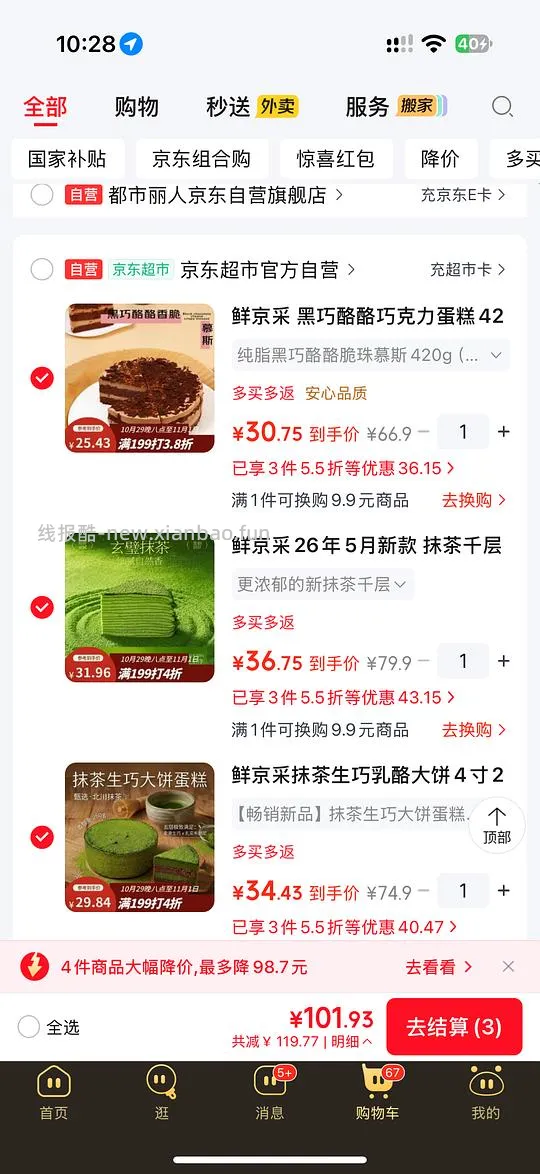Switch to the 购物 tab
The image size is (540, 1174).
click(x=136, y=107)
